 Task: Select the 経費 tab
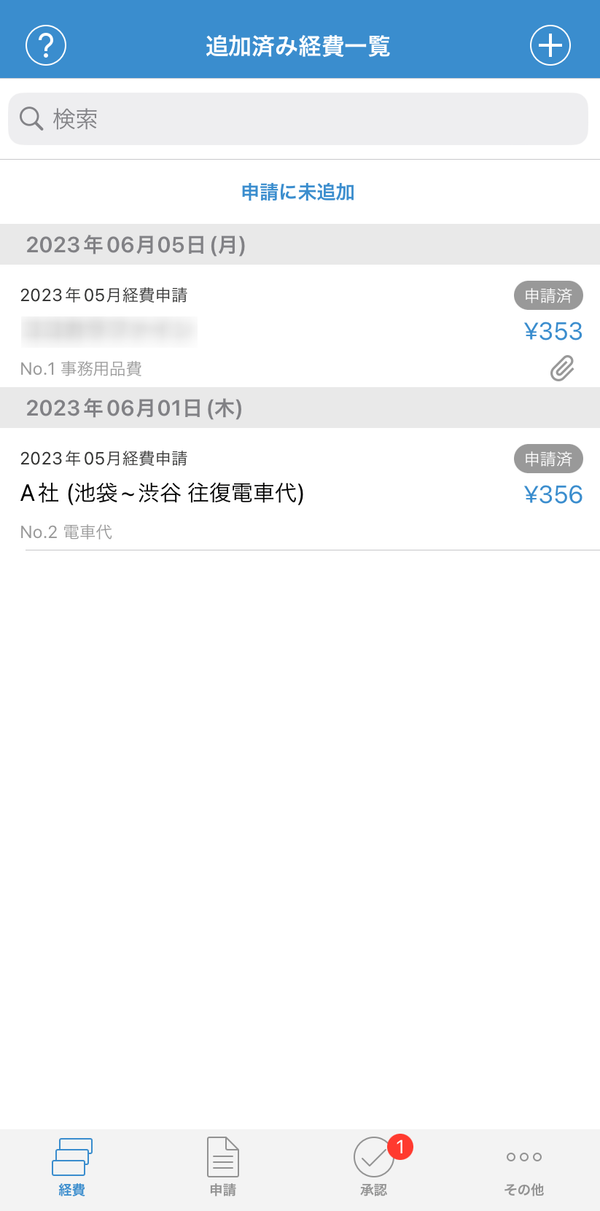72,1167
